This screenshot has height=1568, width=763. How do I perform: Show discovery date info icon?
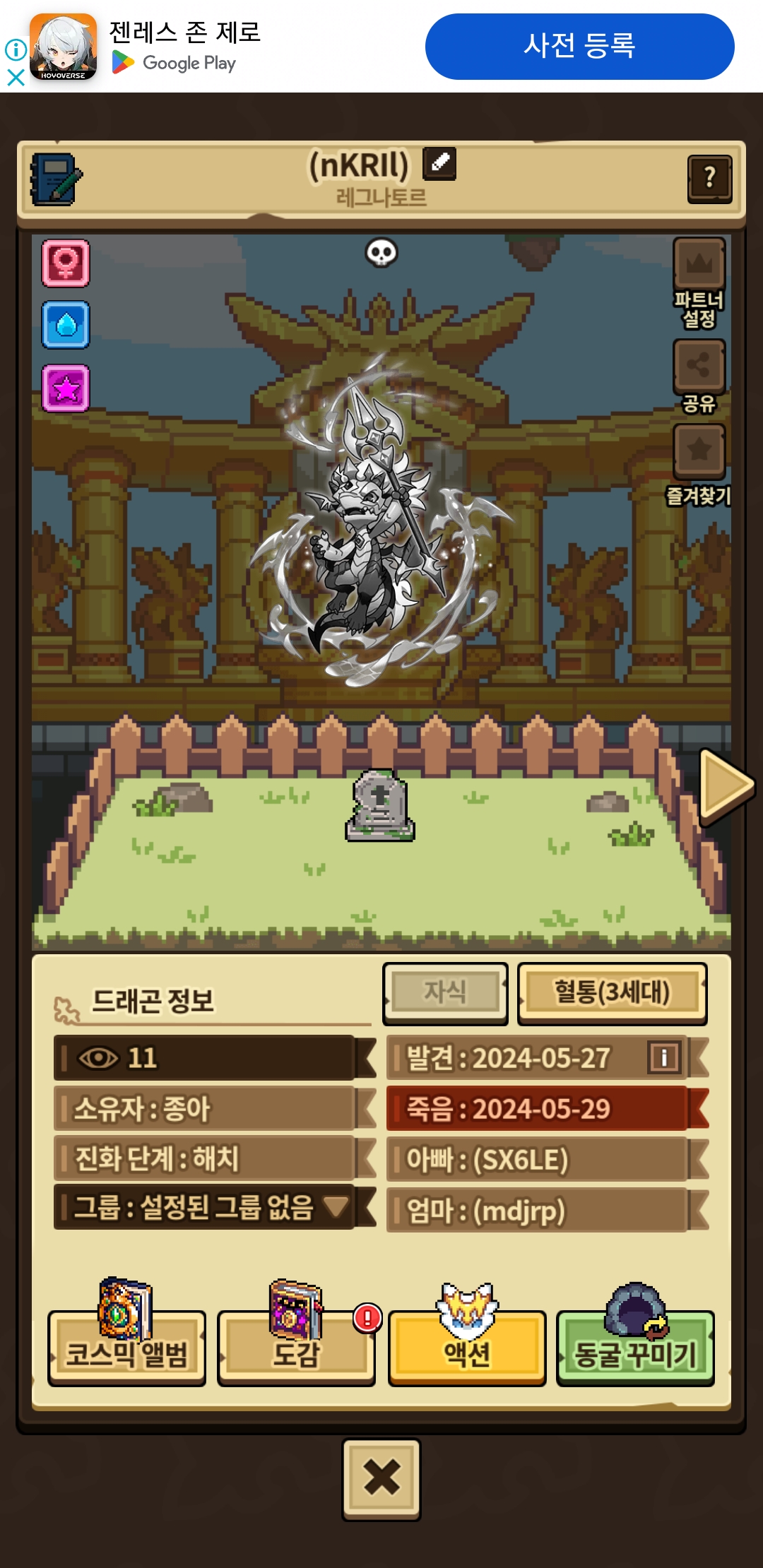664,1057
